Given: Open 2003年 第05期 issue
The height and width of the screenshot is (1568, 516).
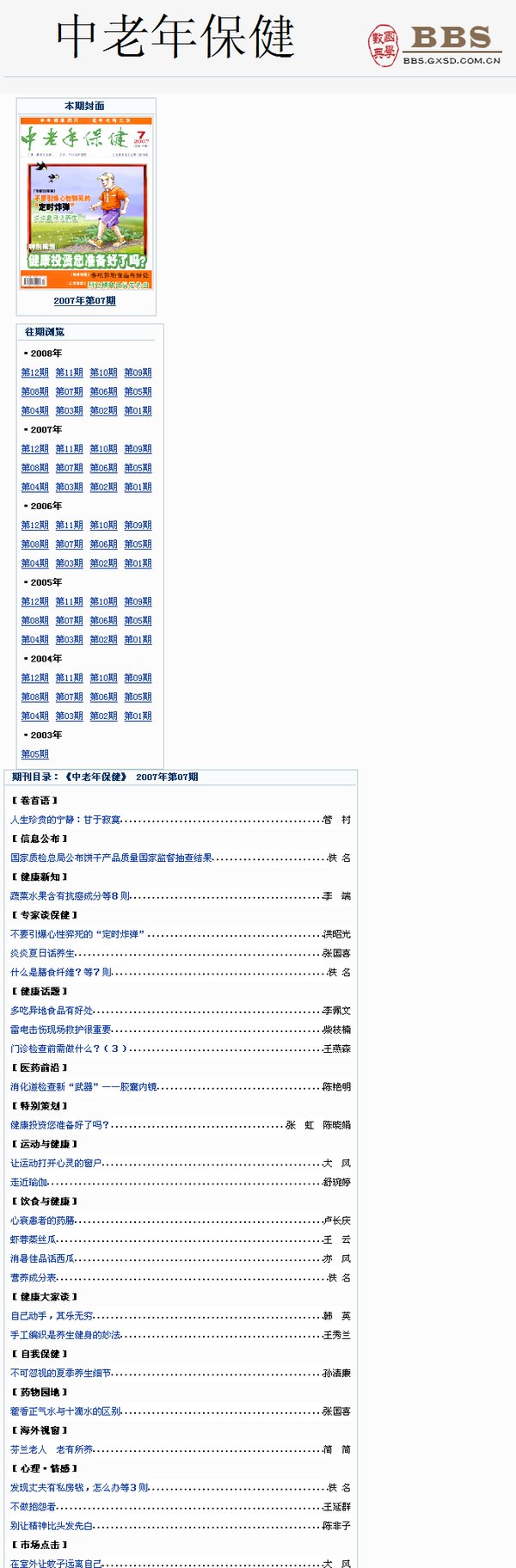Looking at the screenshot, I should click(34, 754).
